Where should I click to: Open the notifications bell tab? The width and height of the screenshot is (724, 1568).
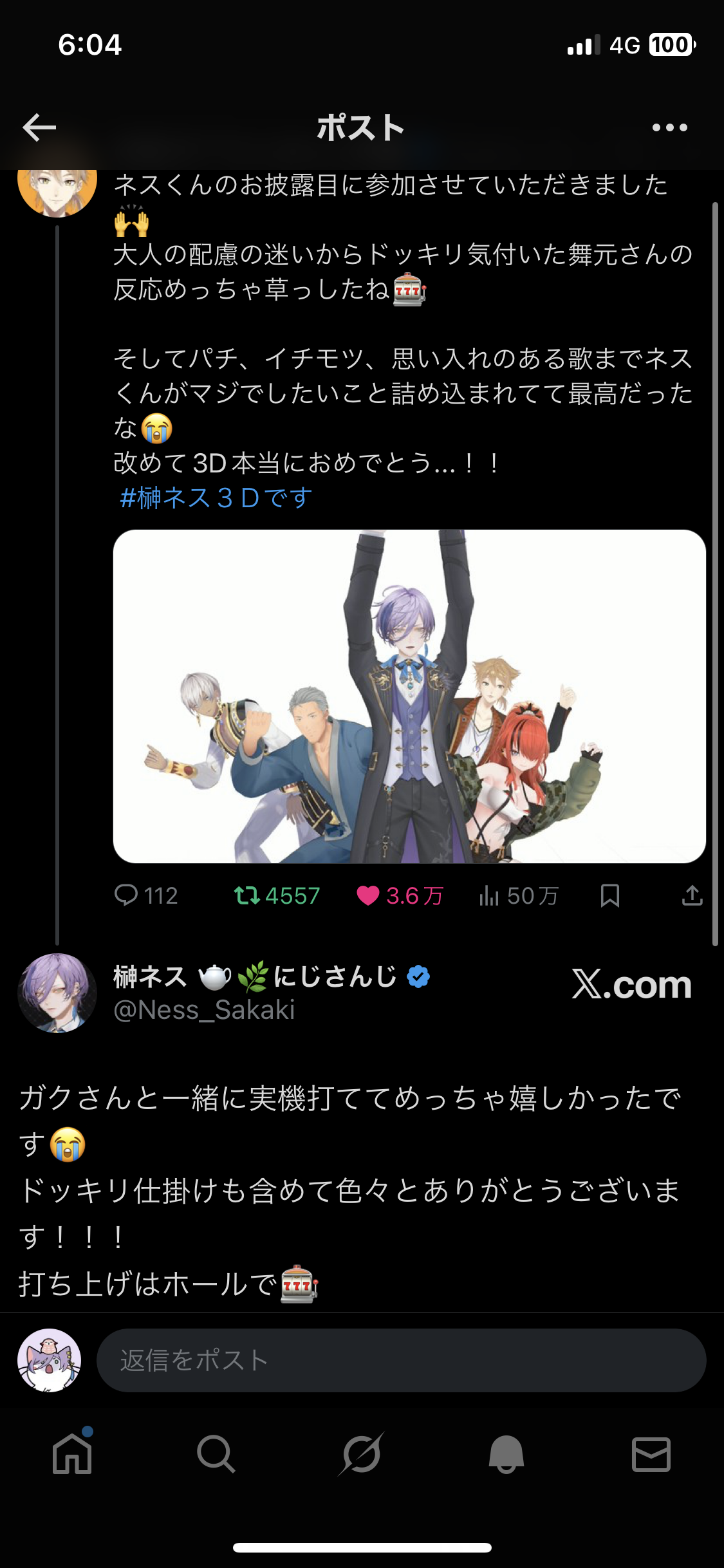pos(506,1453)
